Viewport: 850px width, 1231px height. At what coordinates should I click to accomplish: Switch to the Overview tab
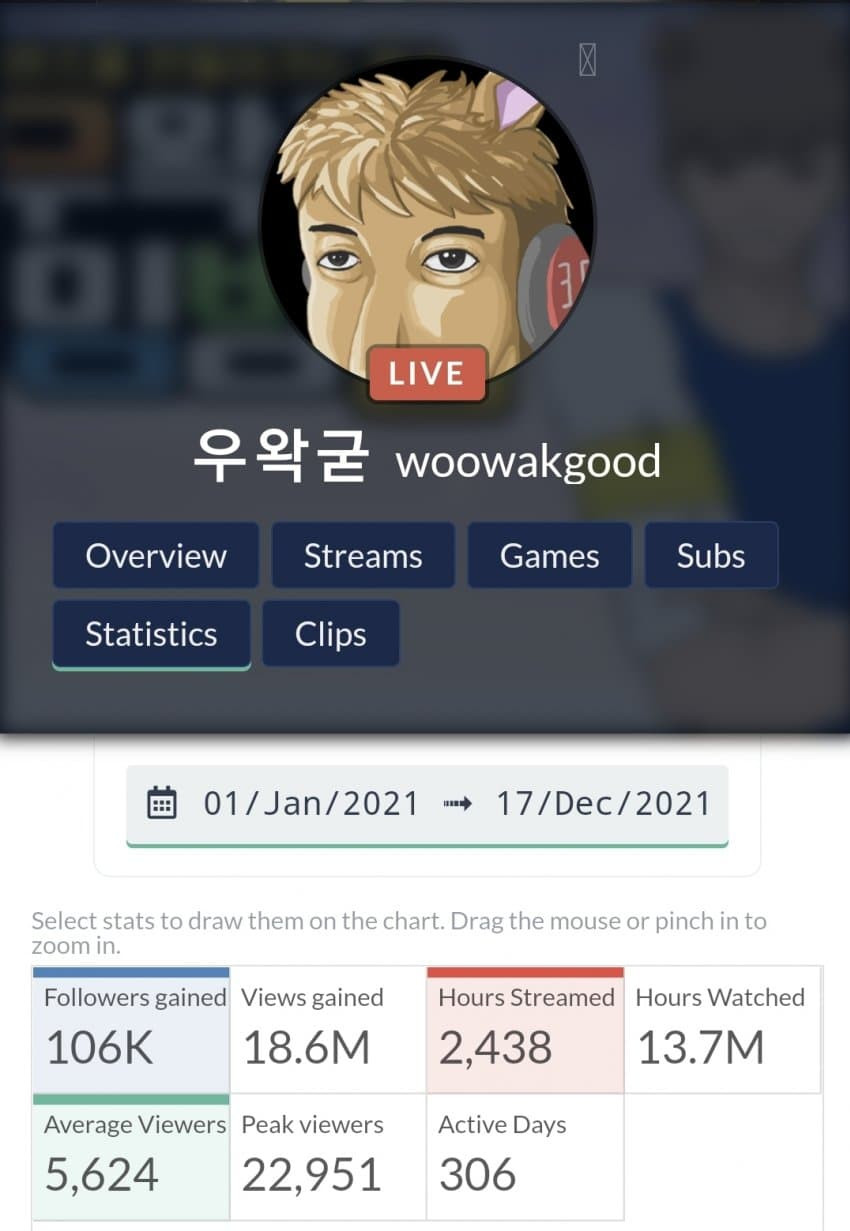coord(156,555)
